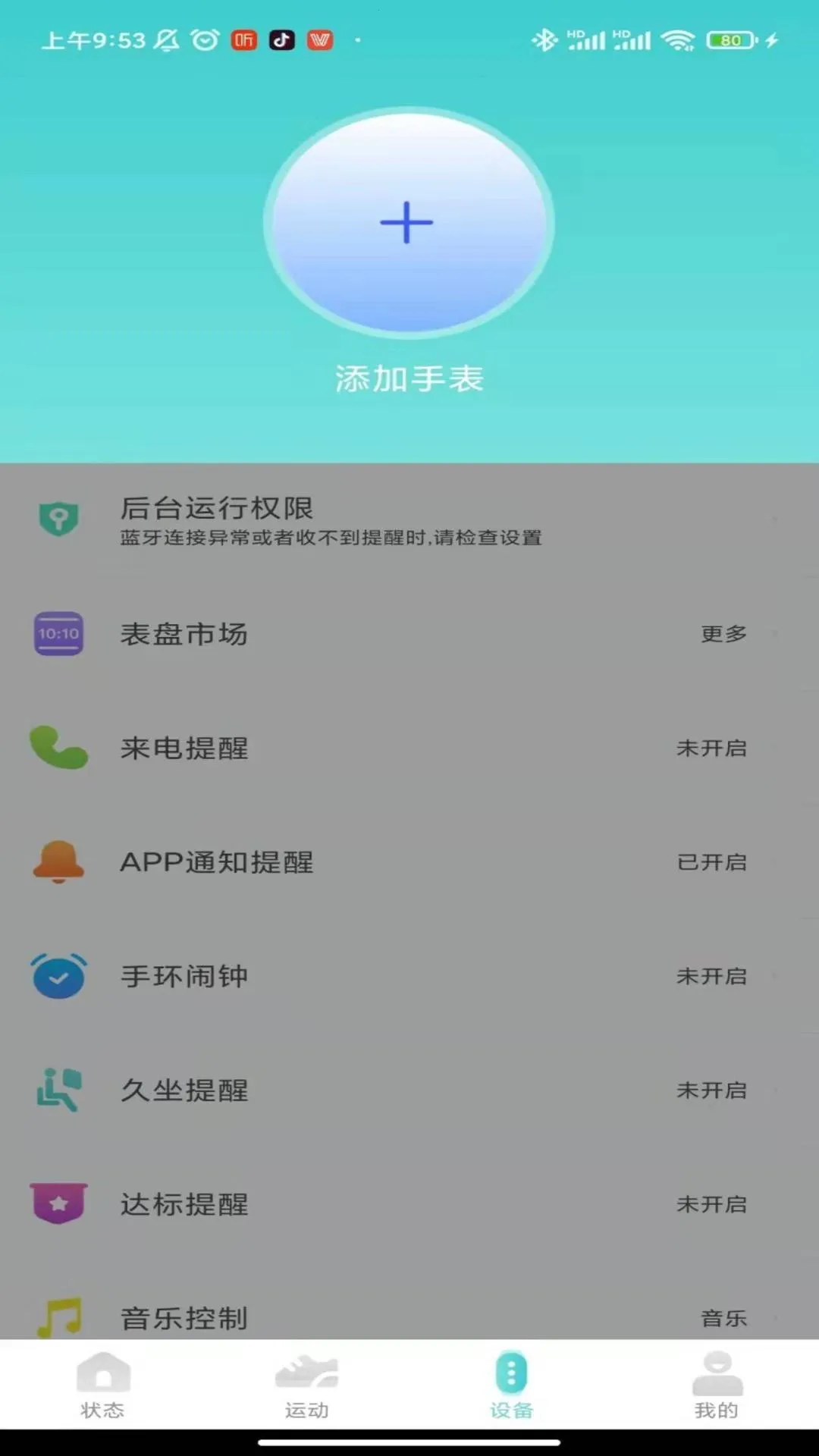Image resolution: width=819 pixels, height=1456 pixels.
Task: Open 手环闹钟 alarm setting
Action: [409, 976]
